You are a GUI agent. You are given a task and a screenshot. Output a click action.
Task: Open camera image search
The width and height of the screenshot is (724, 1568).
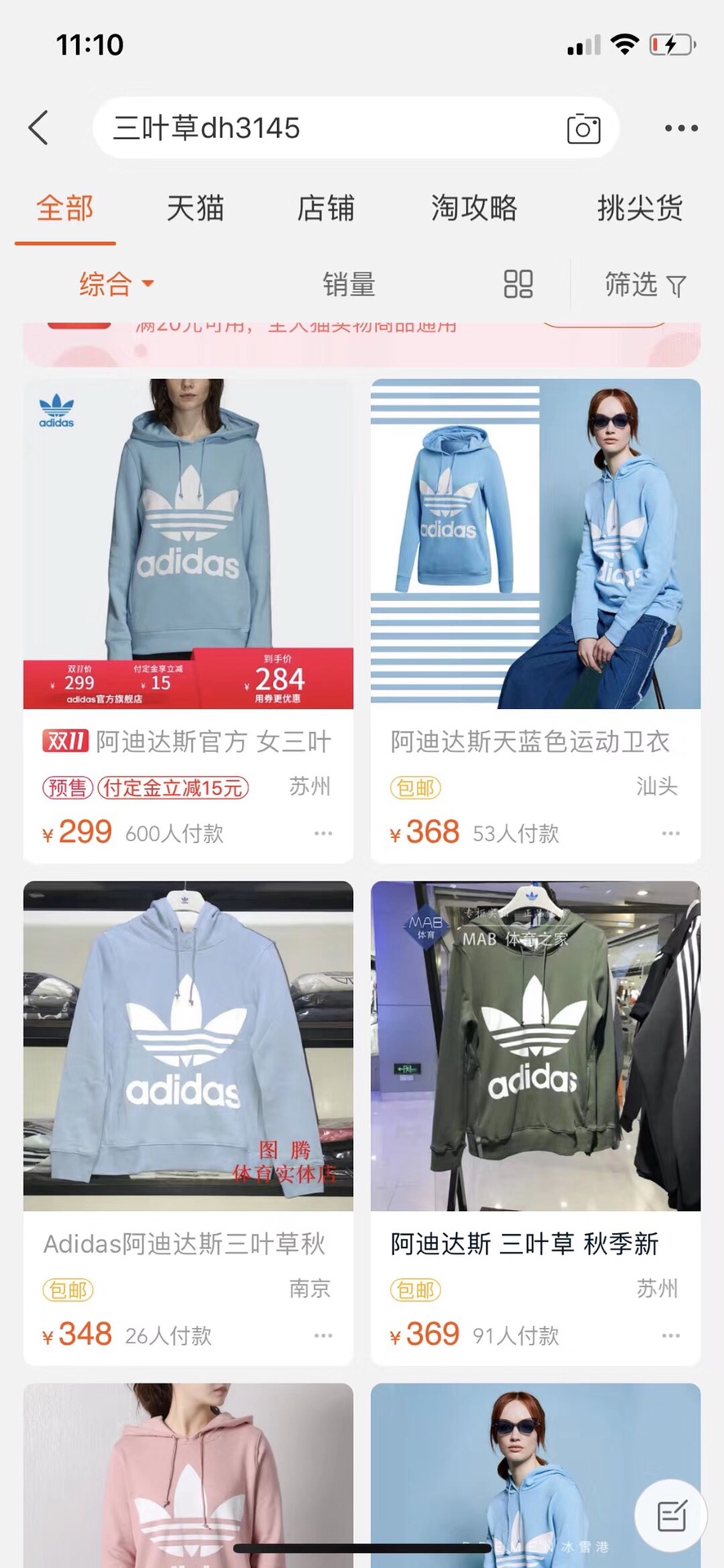click(583, 128)
